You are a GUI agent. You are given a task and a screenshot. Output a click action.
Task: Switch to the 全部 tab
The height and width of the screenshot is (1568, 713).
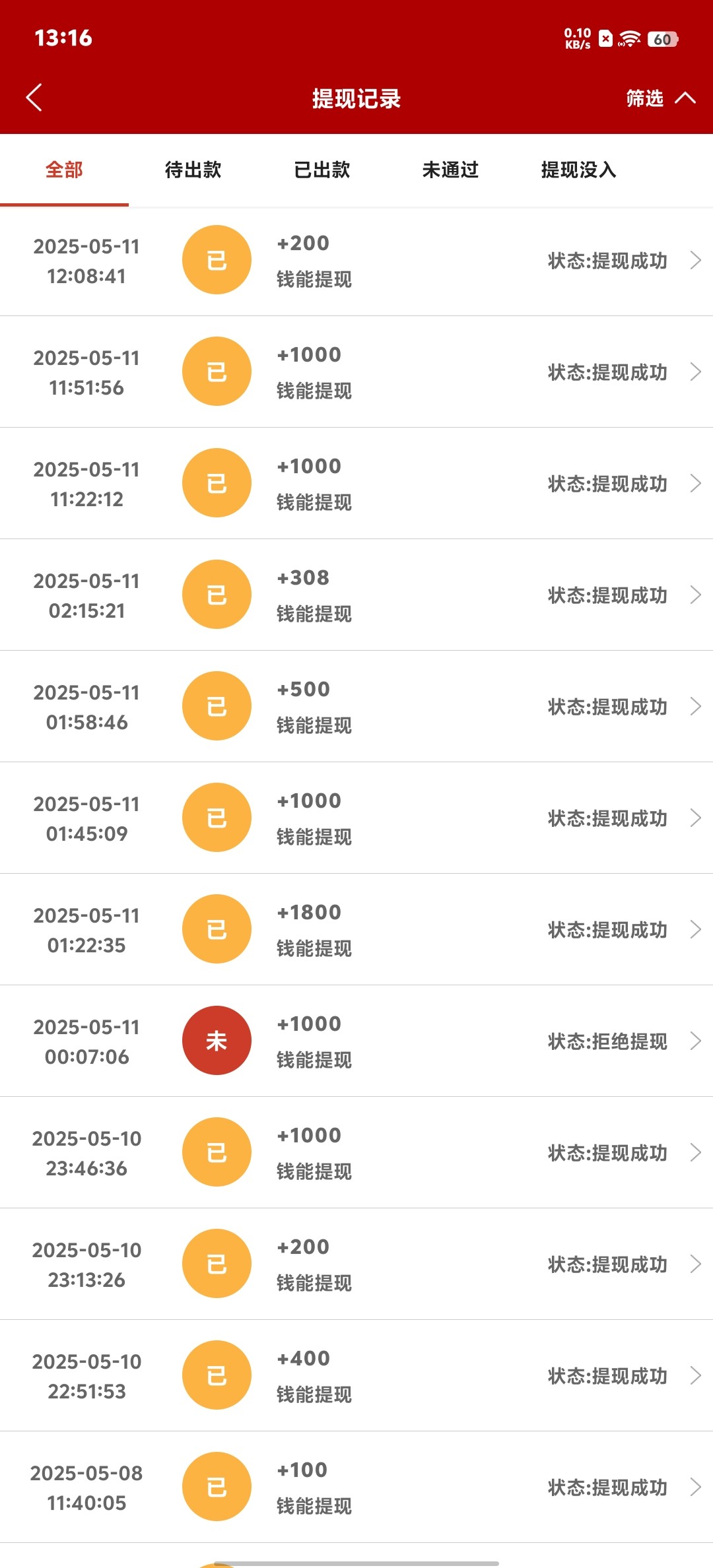[64, 170]
